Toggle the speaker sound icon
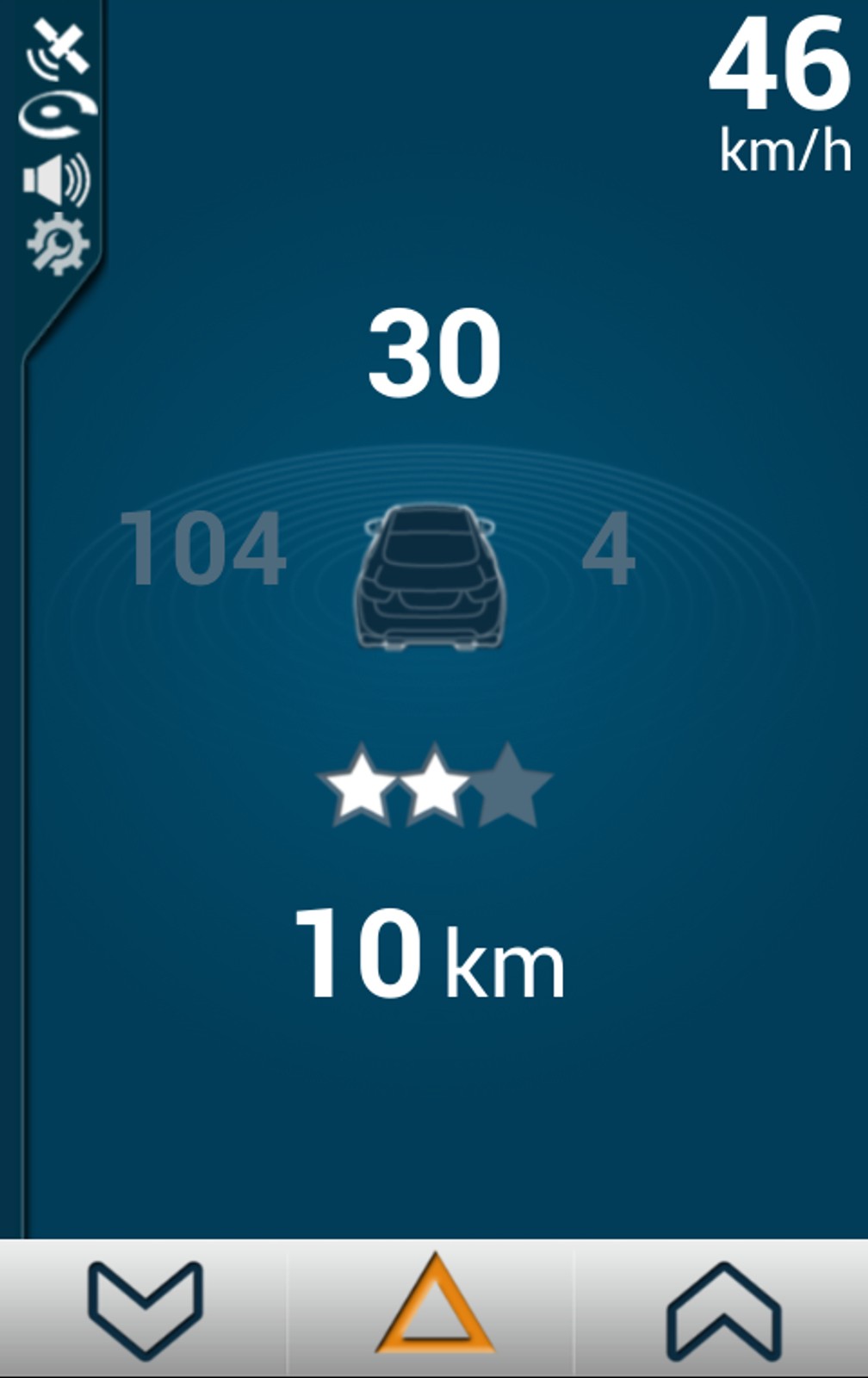Image resolution: width=868 pixels, height=1378 pixels. [55, 180]
